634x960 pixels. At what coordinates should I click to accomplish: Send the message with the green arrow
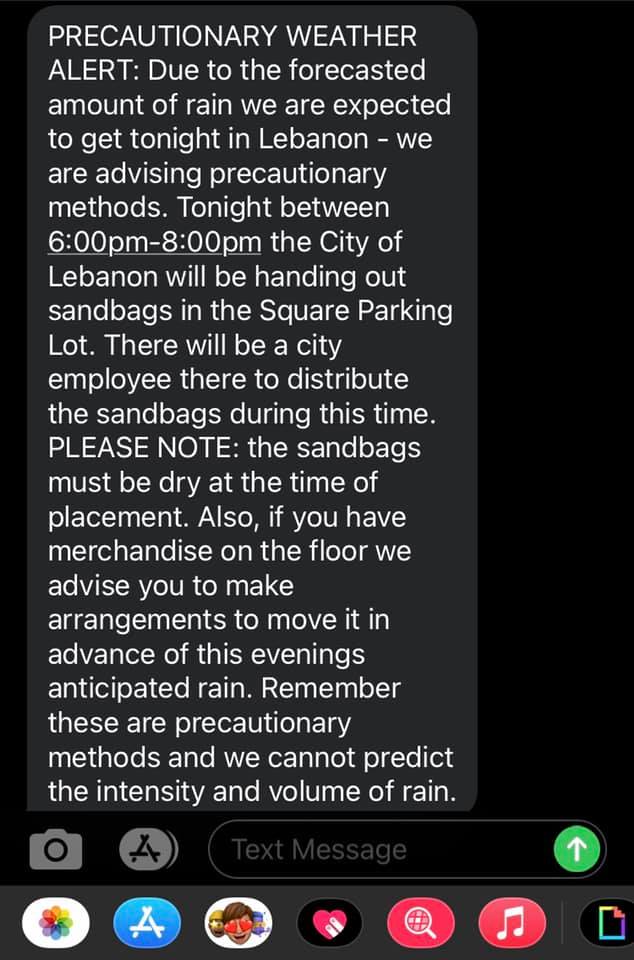(577, 850)
